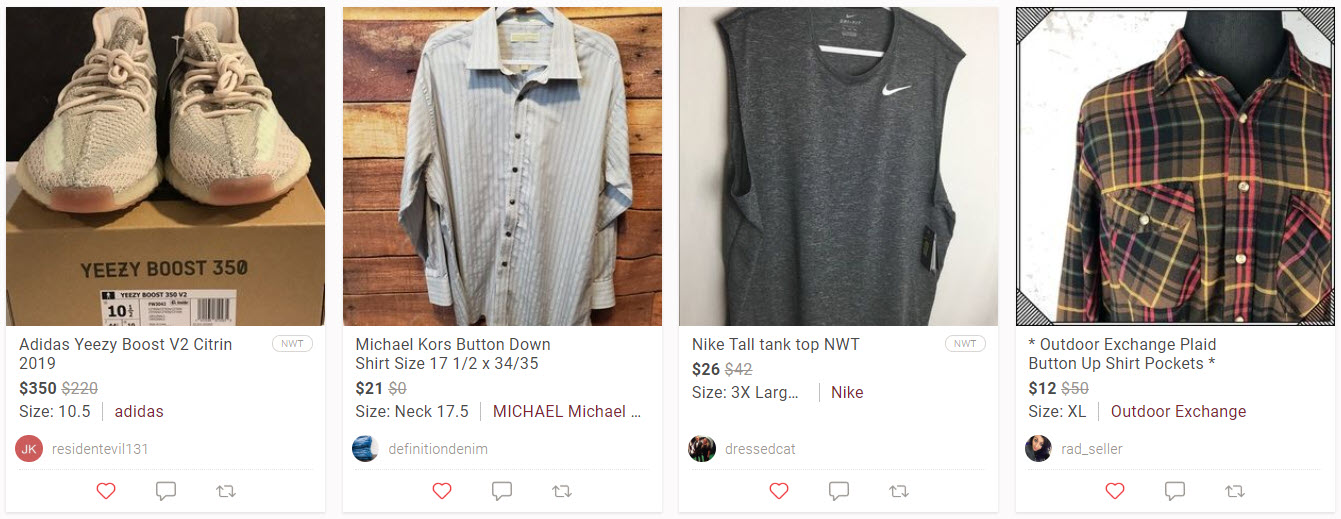Viewport: 1341px width, 519px height.
Task: Comment on the Outdoor Exchange Plaid shirt
Action: point(1175,491)
